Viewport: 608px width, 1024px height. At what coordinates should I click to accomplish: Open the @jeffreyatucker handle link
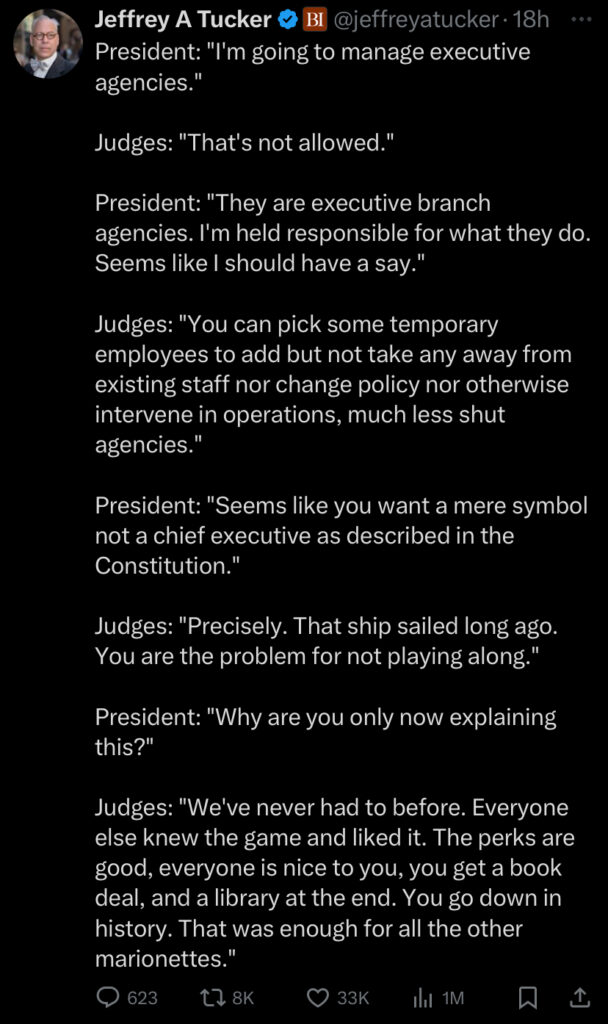pos(416,20)
